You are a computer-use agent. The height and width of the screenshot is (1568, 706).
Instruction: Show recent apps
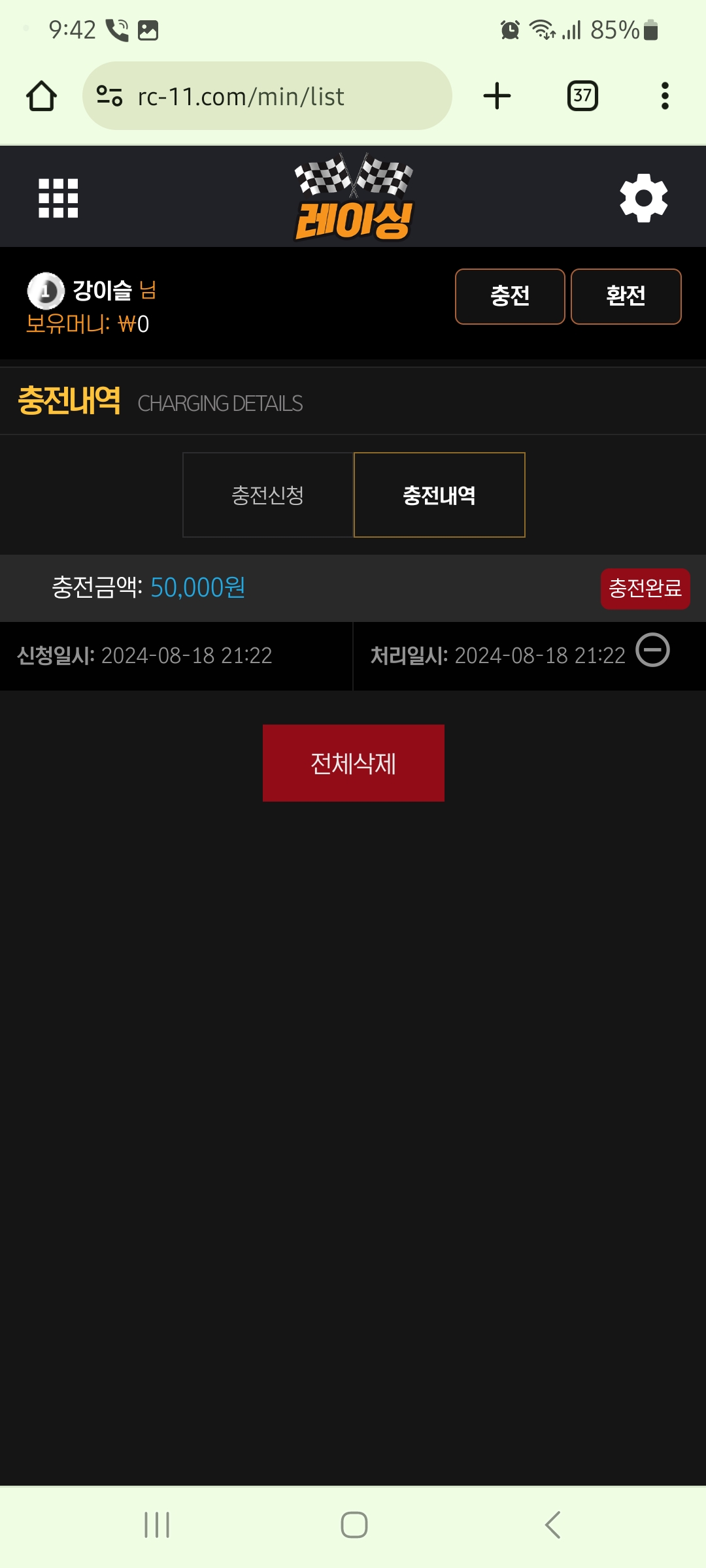[x=157, y=1525]
